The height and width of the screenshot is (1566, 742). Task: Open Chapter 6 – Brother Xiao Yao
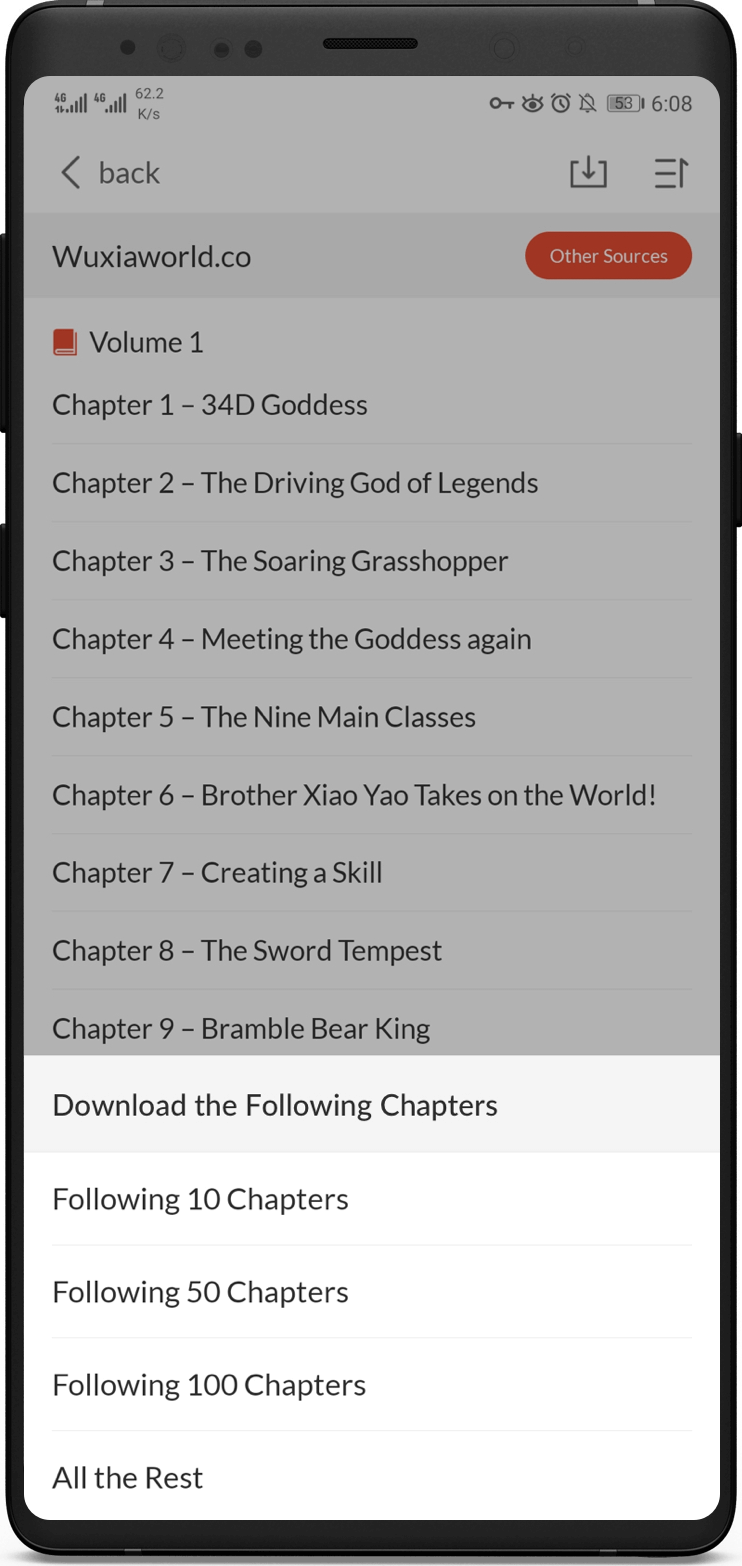[354, 795]
